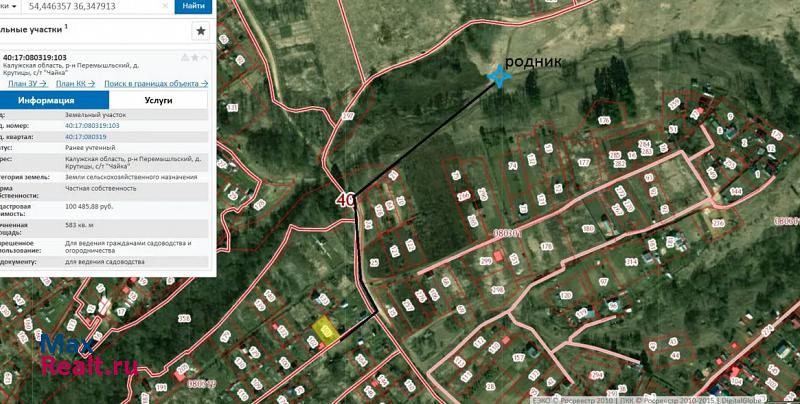Open cadastral quarter 40:17:080319 link

click(x=85, y=136)
